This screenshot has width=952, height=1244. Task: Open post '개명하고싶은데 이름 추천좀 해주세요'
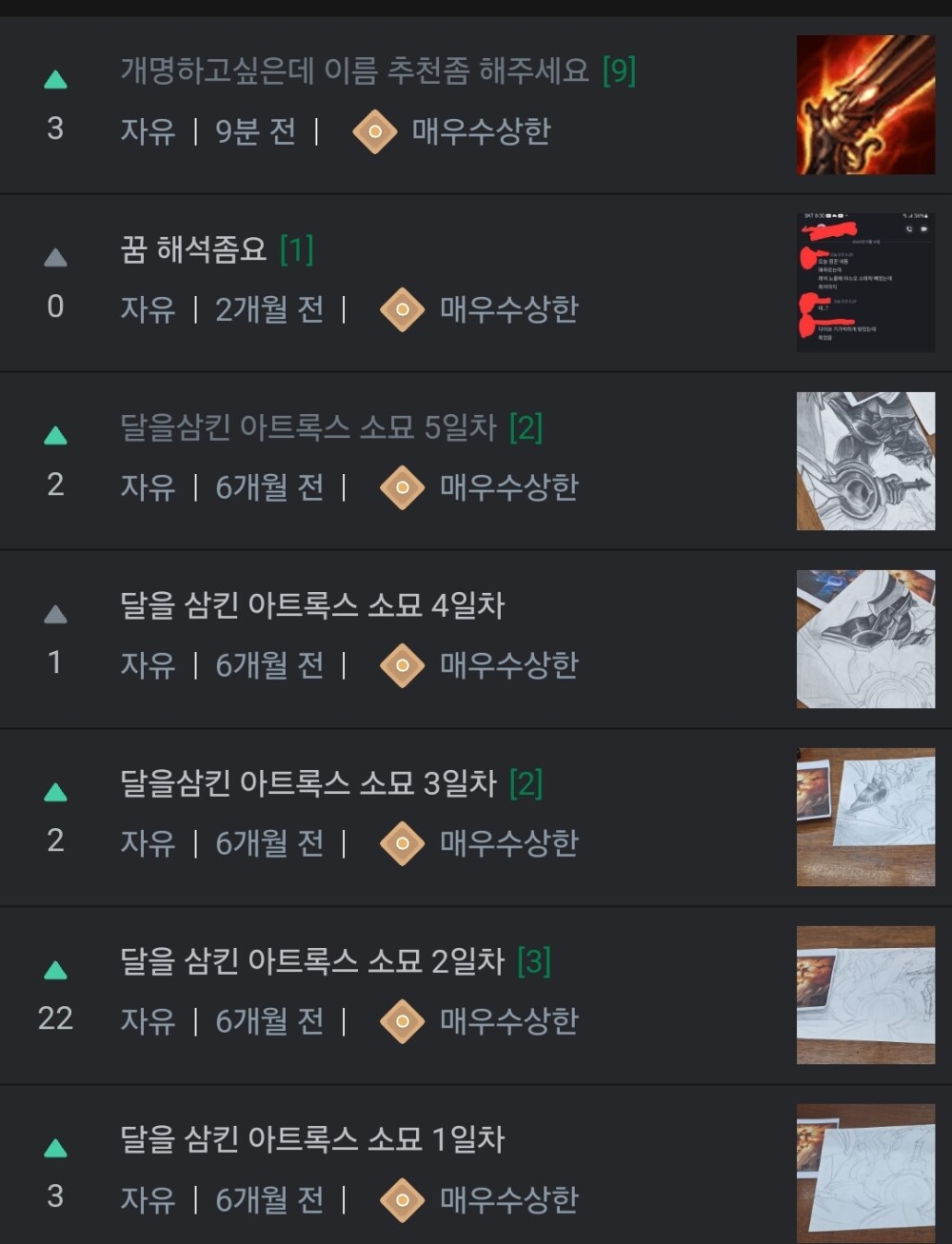(x=354, y=71)
